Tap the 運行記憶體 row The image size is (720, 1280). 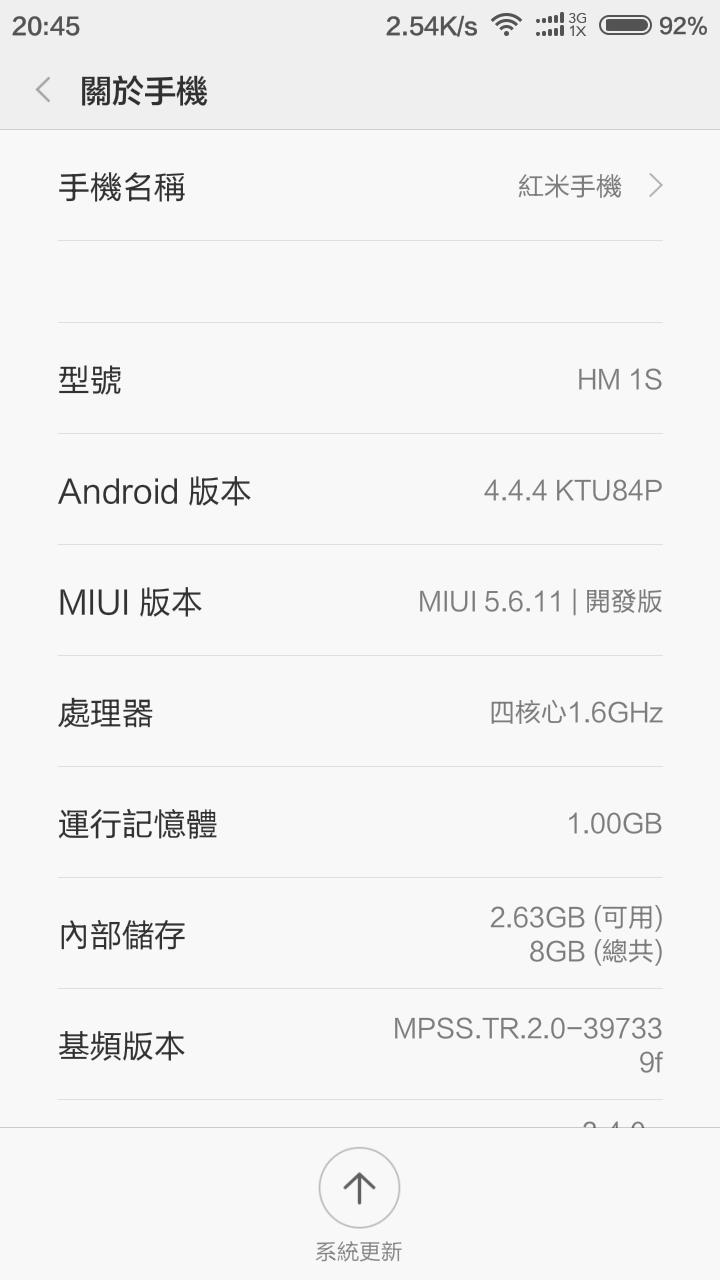pyautogui.click(x=360, y=823)
